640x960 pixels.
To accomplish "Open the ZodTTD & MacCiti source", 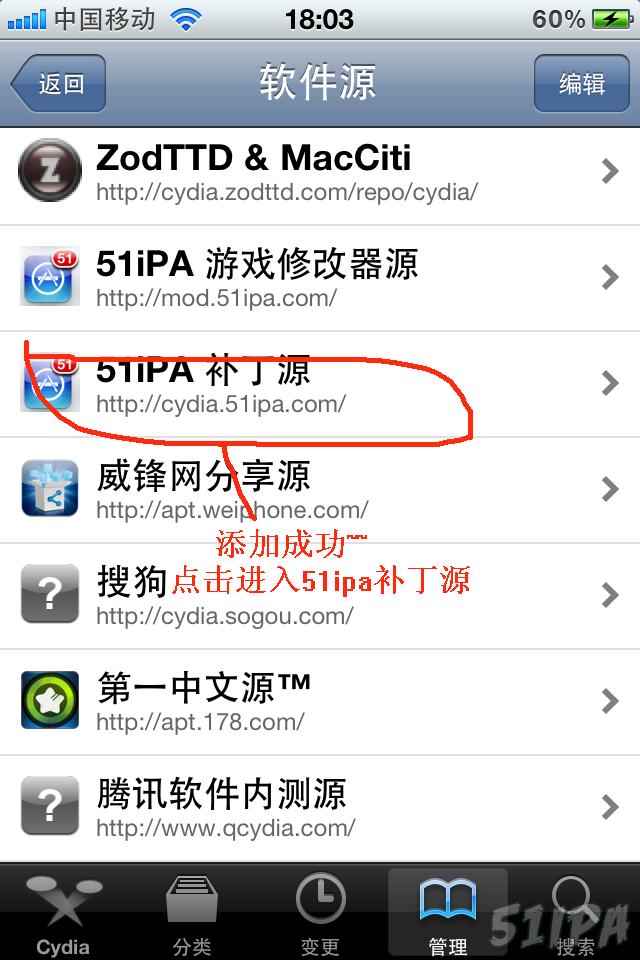I will click(320, 173).
